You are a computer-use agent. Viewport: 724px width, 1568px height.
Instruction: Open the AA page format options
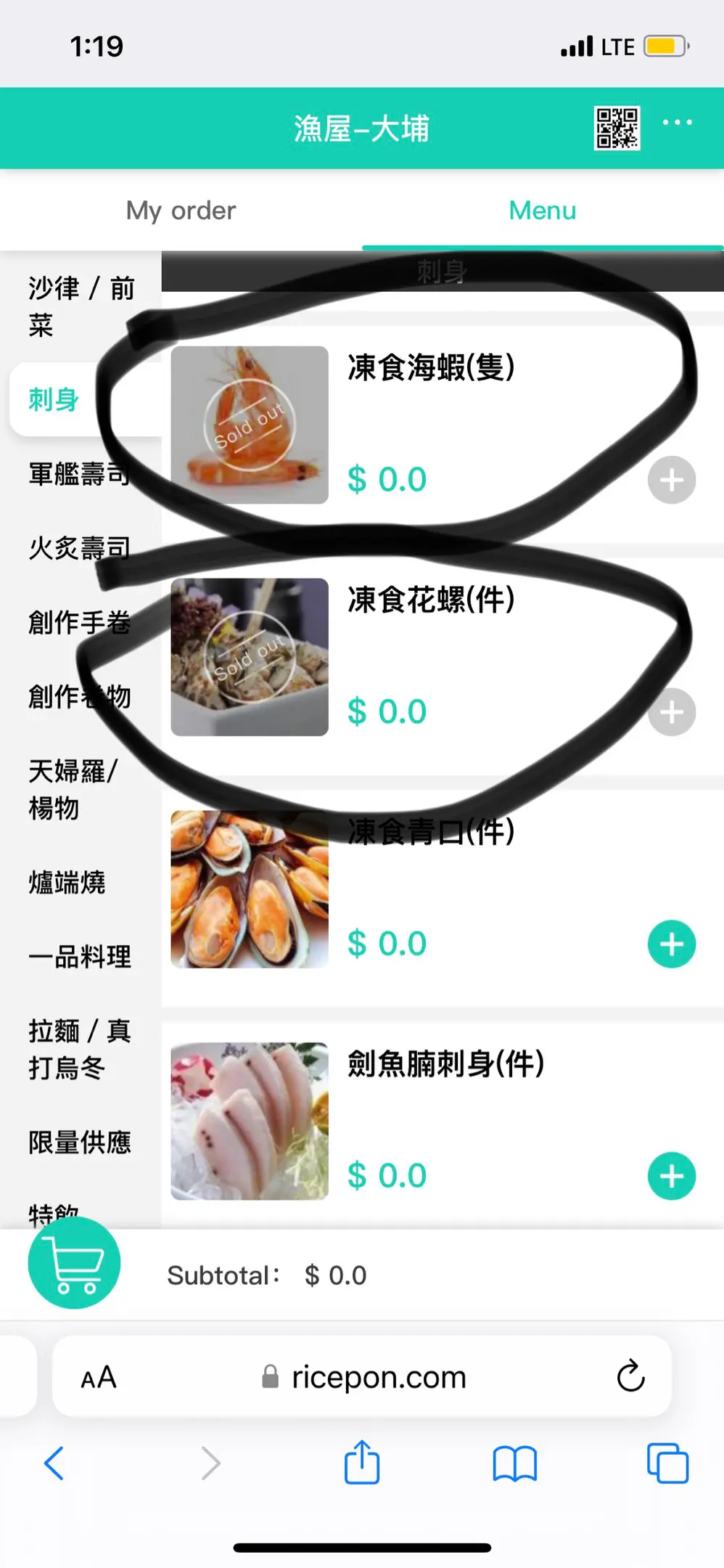(x=99, y=1377)
